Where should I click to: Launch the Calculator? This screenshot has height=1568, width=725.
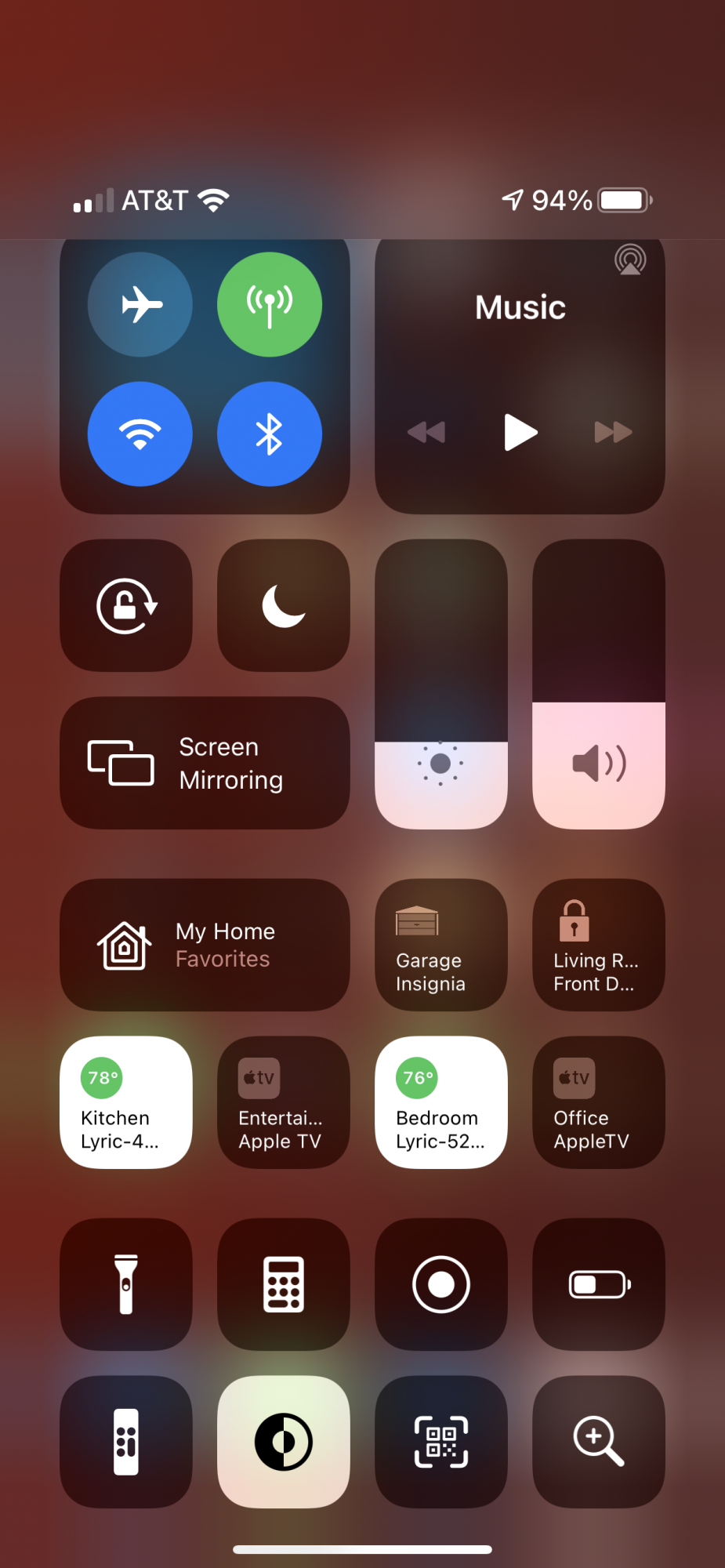283,1284
